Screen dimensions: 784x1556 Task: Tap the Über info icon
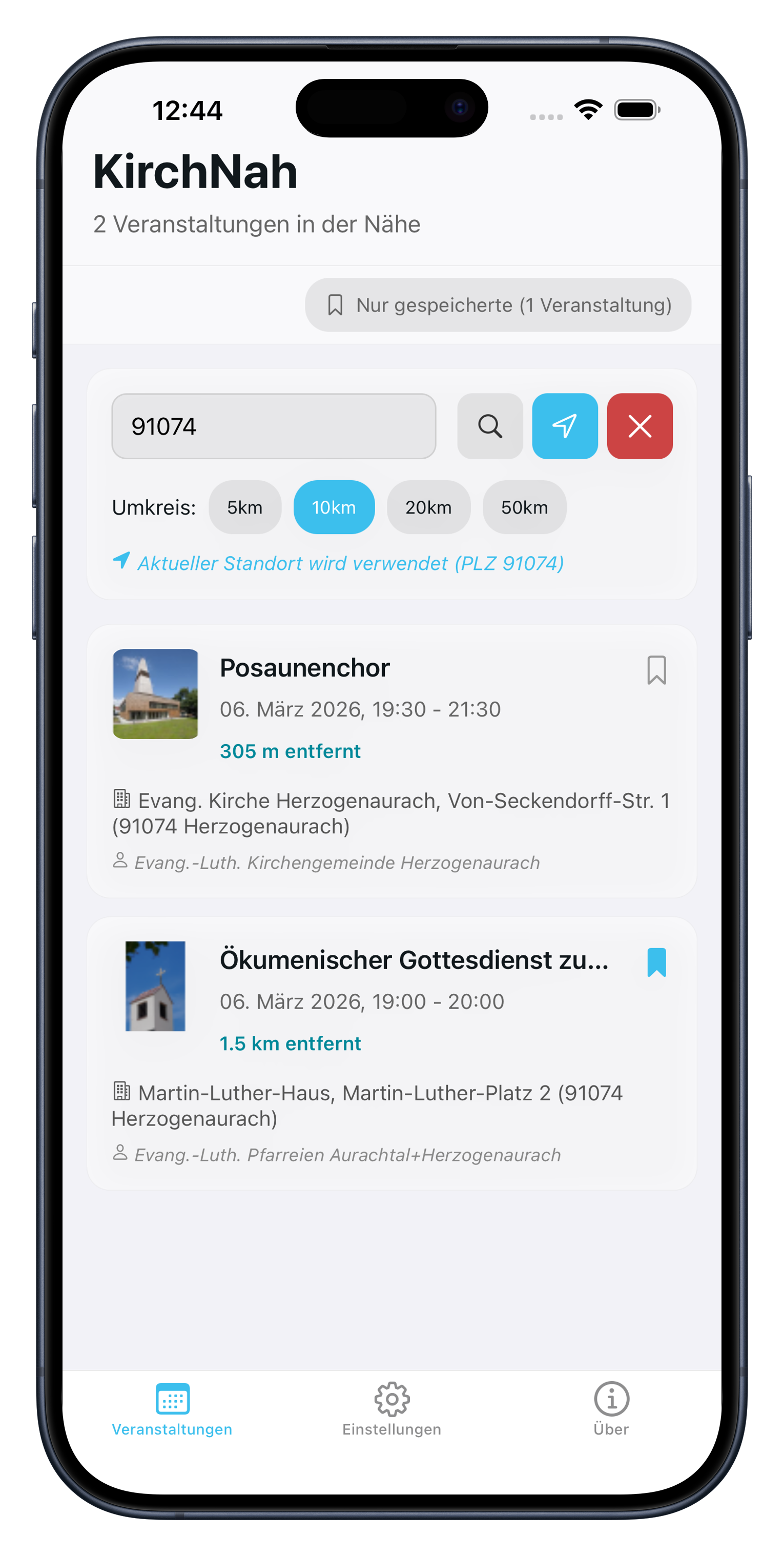(611, 1399)
